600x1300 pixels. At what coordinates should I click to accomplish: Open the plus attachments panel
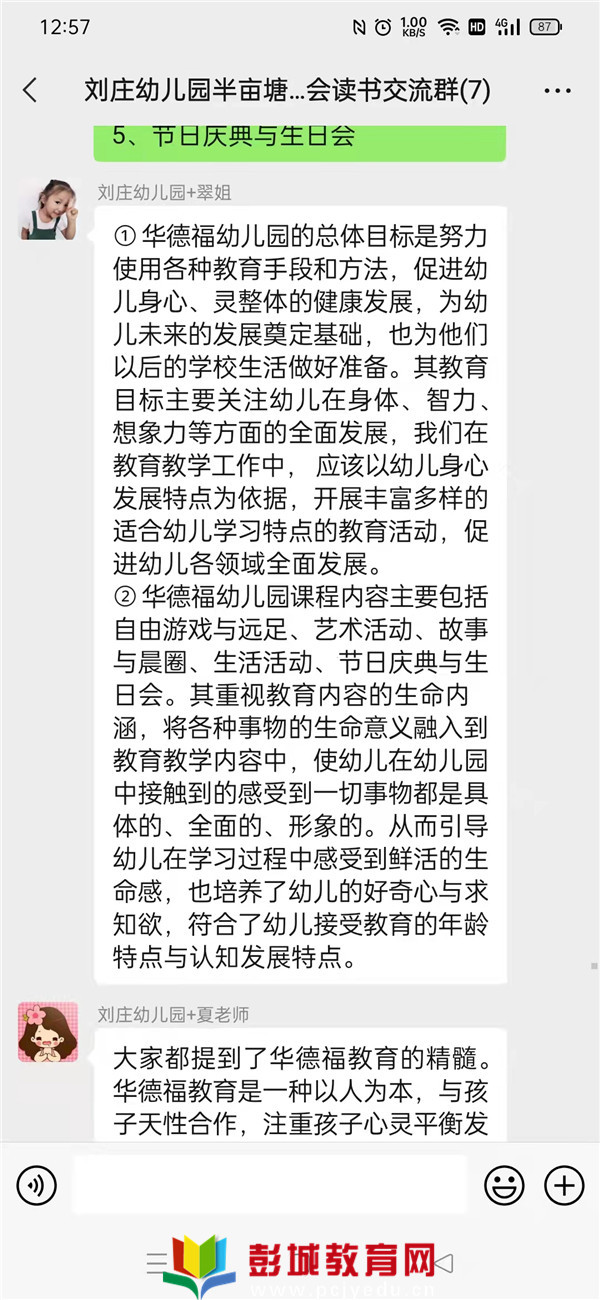coord(564,1186)
